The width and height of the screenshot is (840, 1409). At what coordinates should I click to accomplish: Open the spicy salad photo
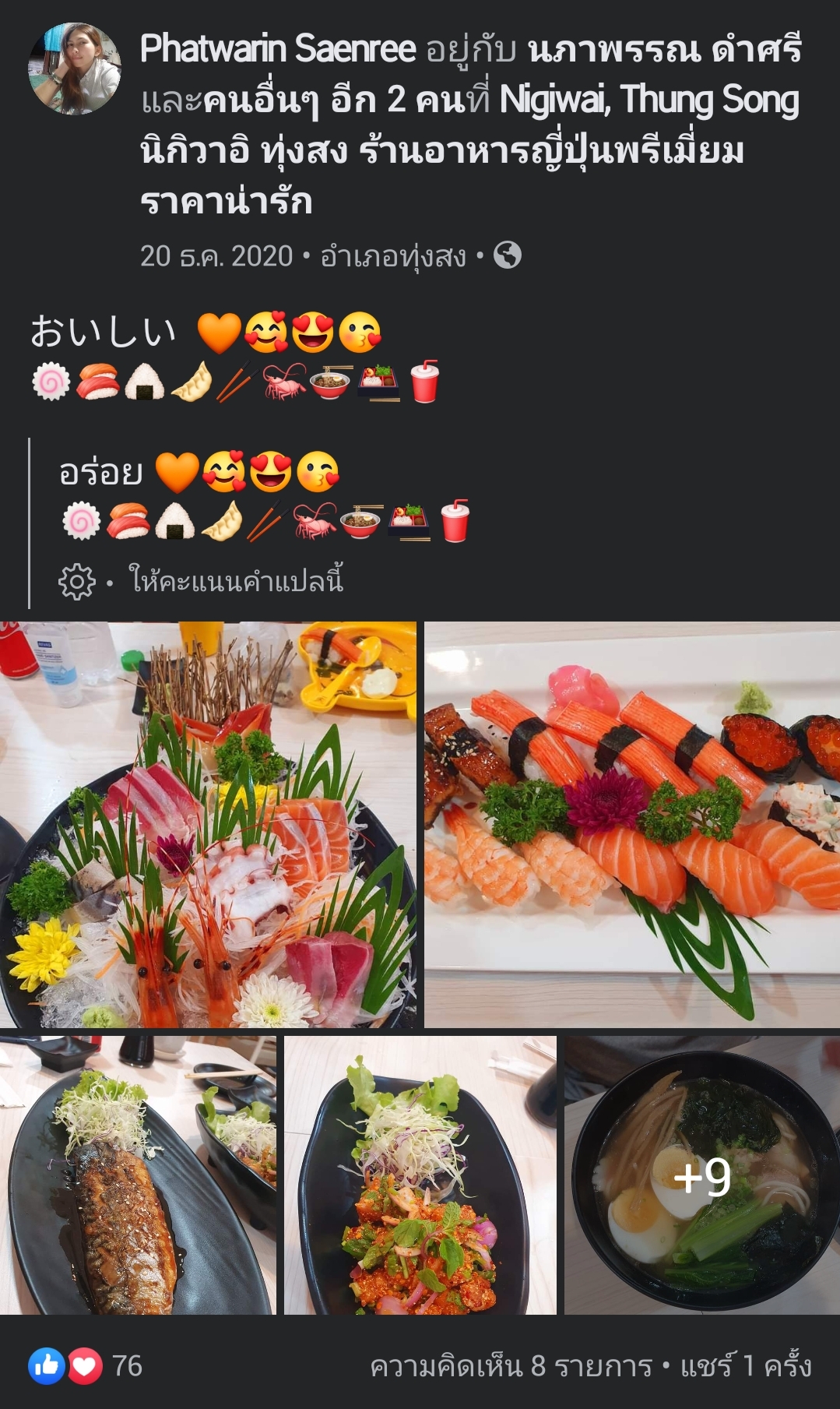[x=420, y=1175]
